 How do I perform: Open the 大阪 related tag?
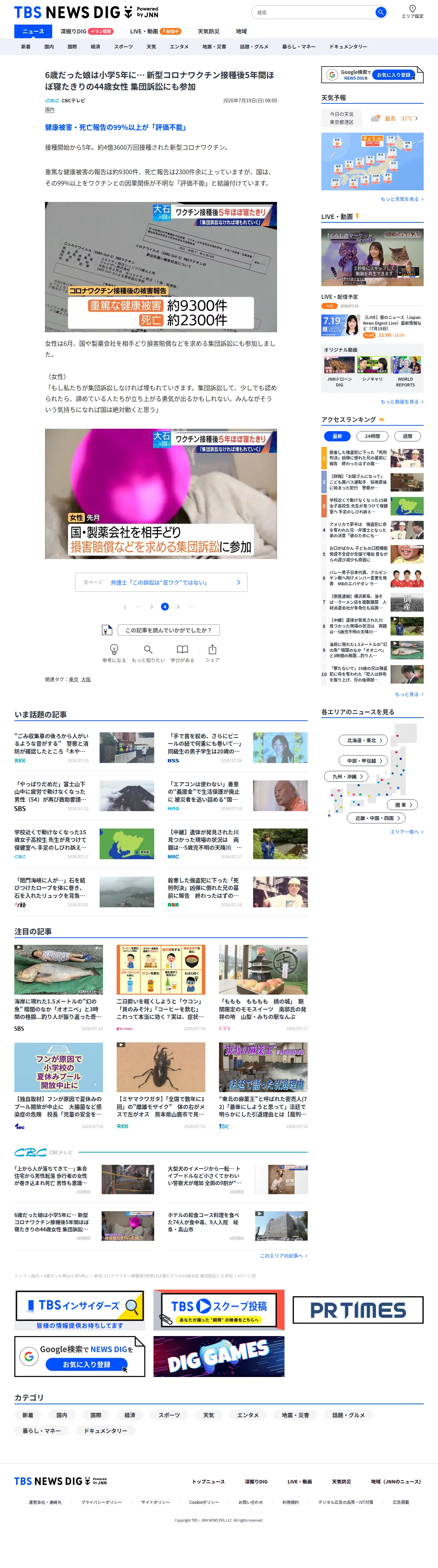tap(86, 679)
